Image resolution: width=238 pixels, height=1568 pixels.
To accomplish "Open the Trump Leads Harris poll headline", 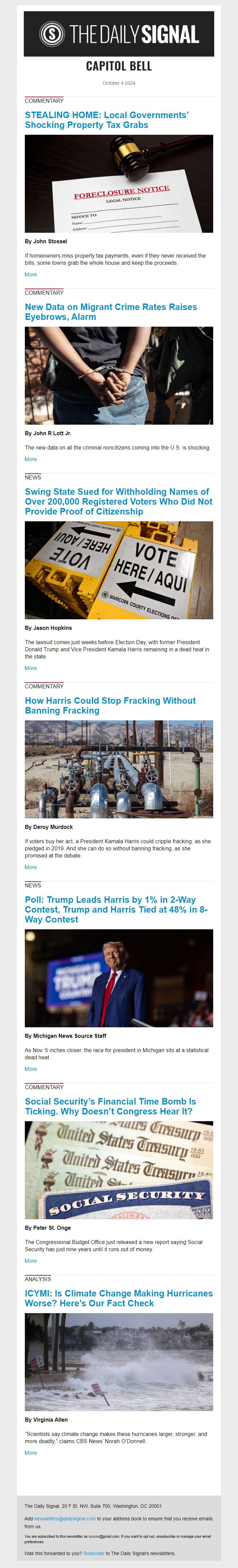I will (x=116, y=909).
